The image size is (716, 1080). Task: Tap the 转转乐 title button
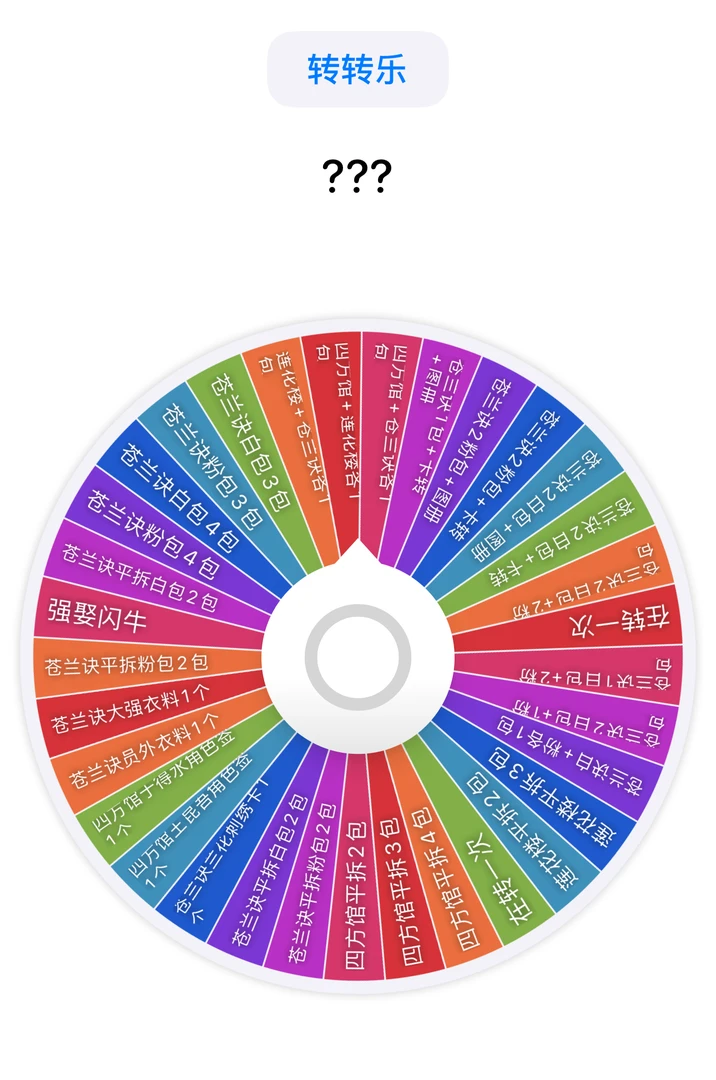[x=357, y=70]
